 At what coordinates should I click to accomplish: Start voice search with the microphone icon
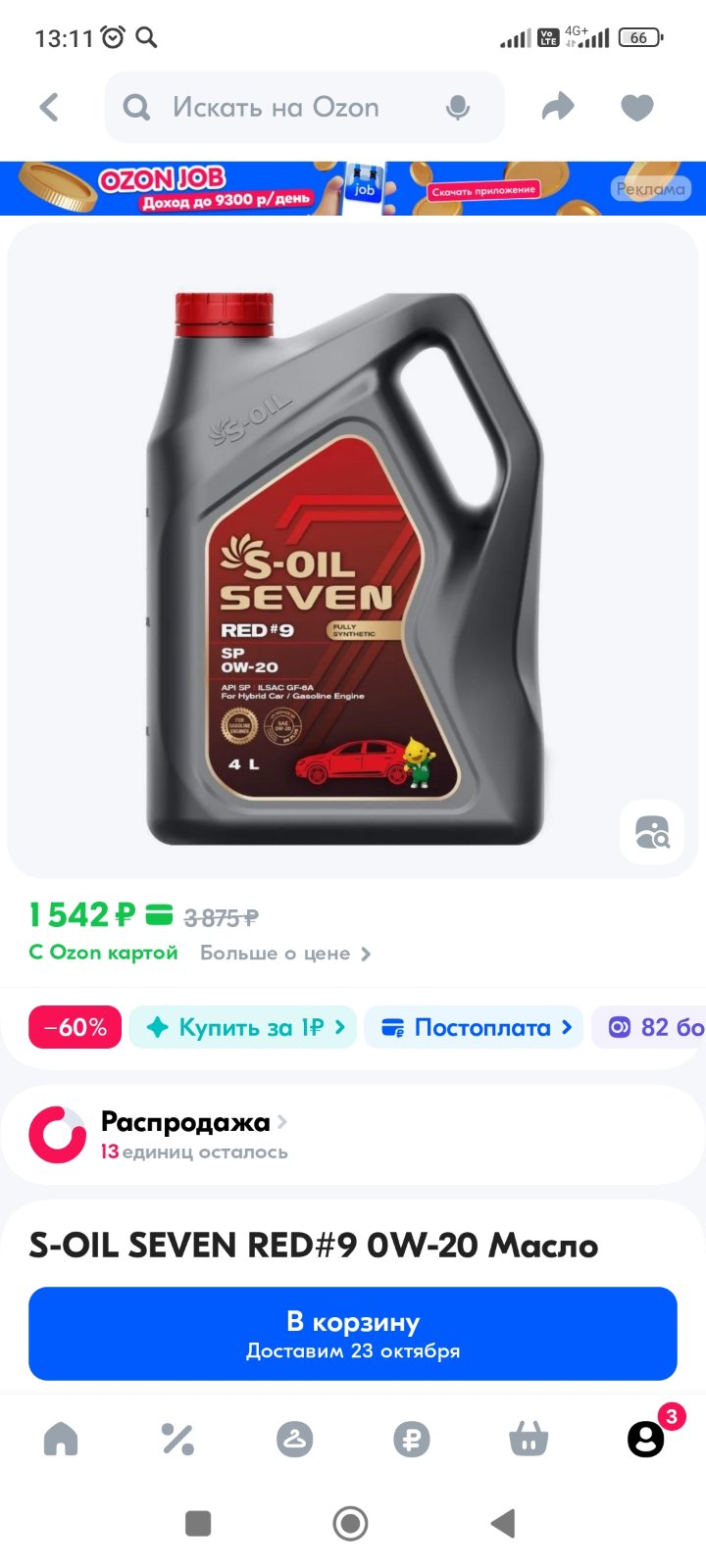tap(457, 108)
